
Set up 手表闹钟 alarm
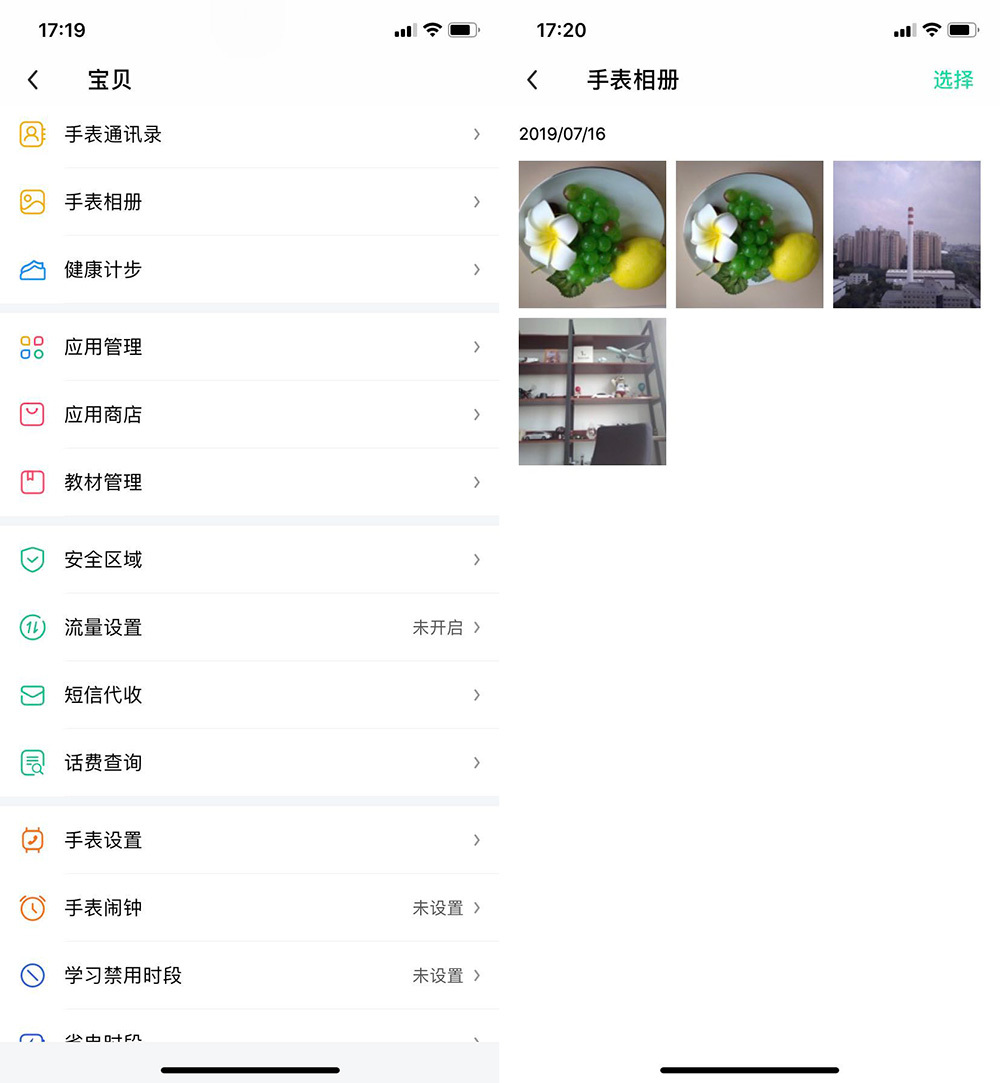coord(250,908)
